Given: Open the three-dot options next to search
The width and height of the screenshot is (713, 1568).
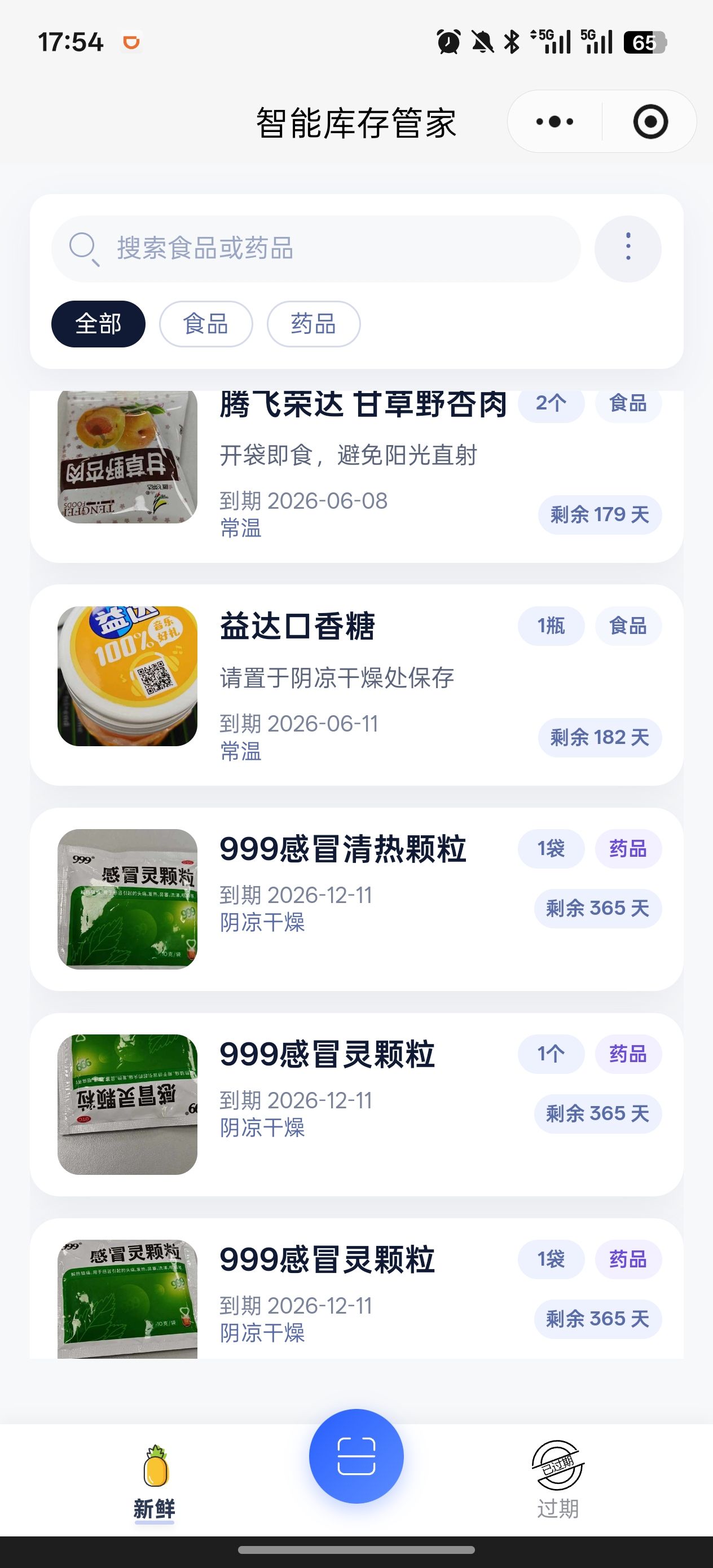Looking at the screenshot, I should 628,248.
